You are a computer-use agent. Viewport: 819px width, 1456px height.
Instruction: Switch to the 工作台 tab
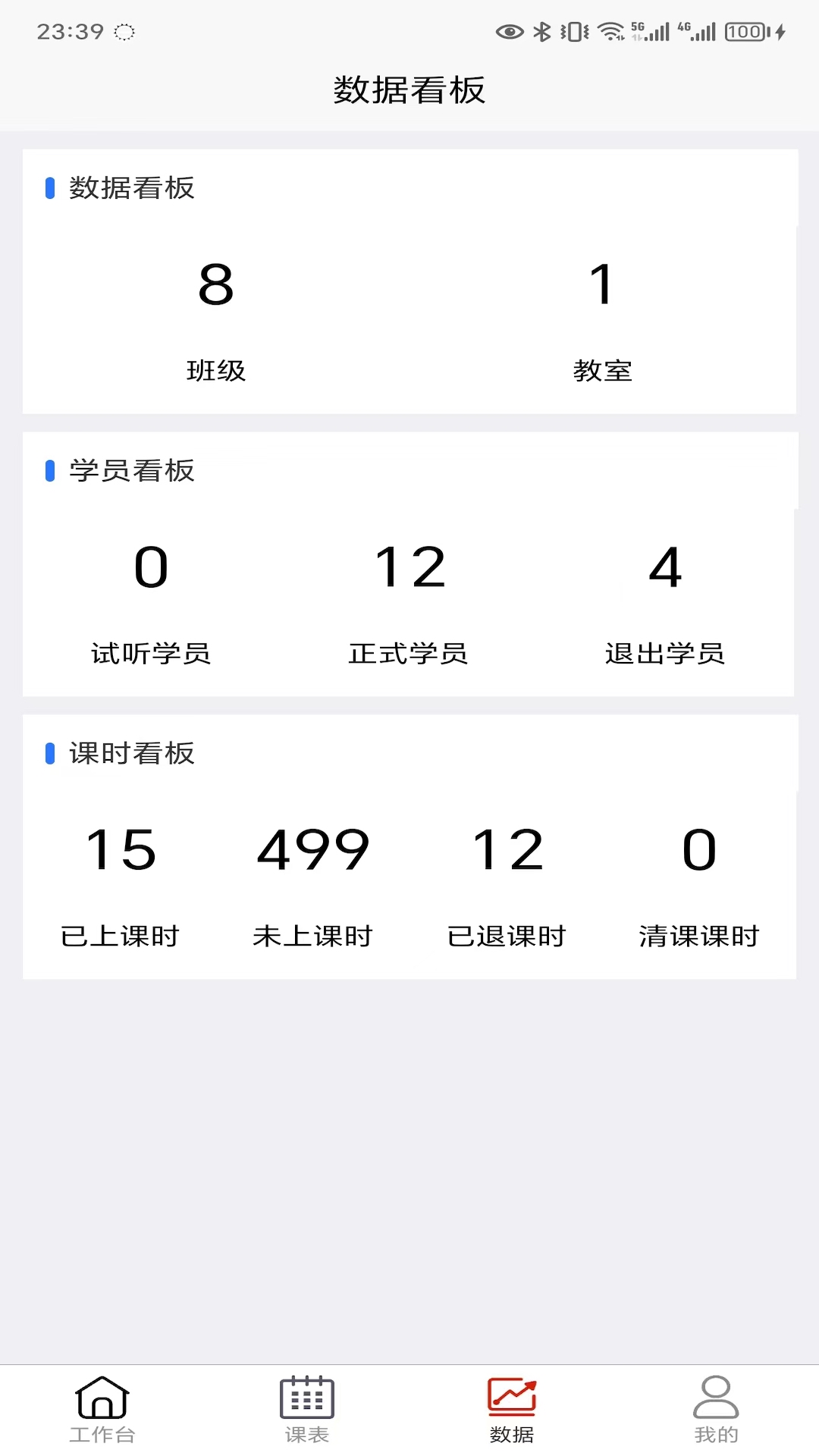(102, 1409)
